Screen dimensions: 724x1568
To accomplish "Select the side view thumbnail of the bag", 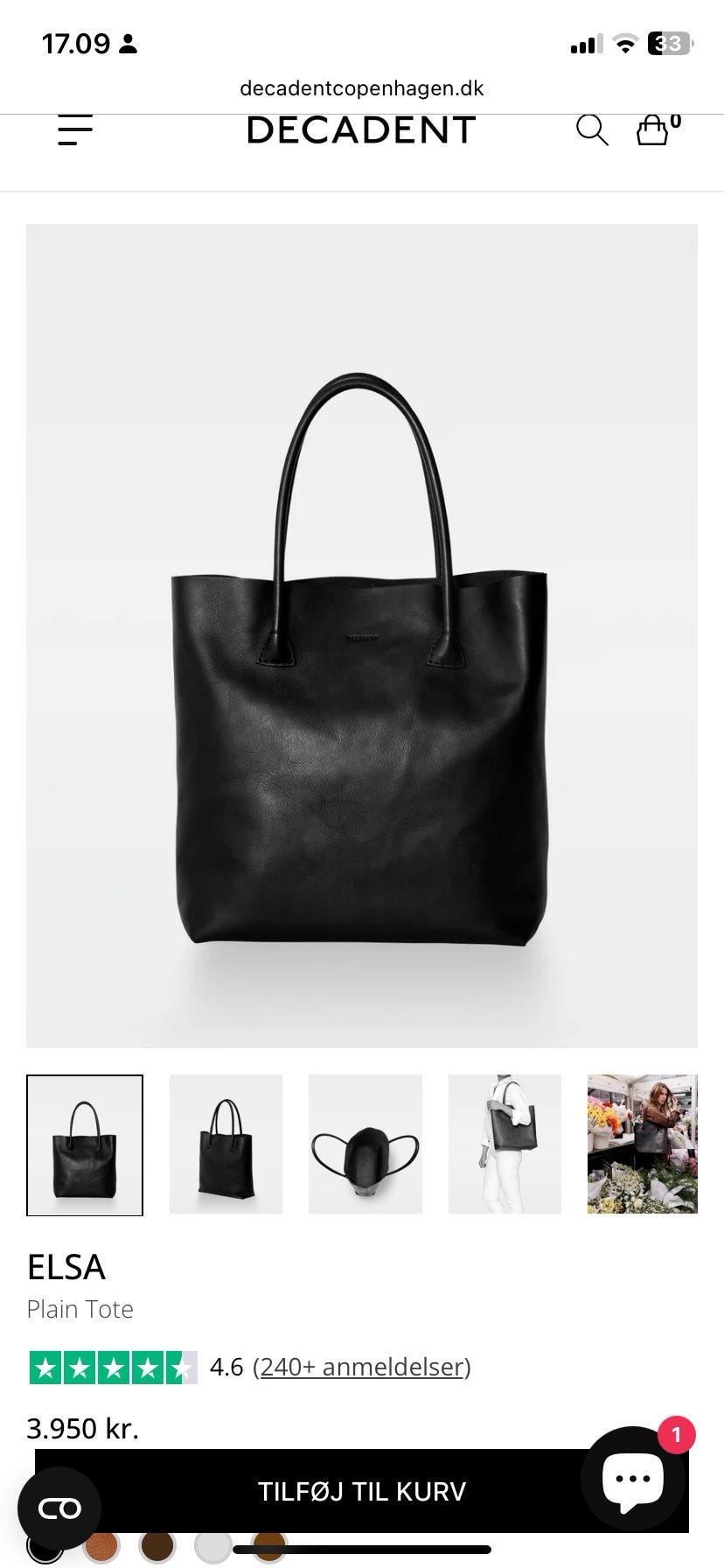I will point(226,1144).
